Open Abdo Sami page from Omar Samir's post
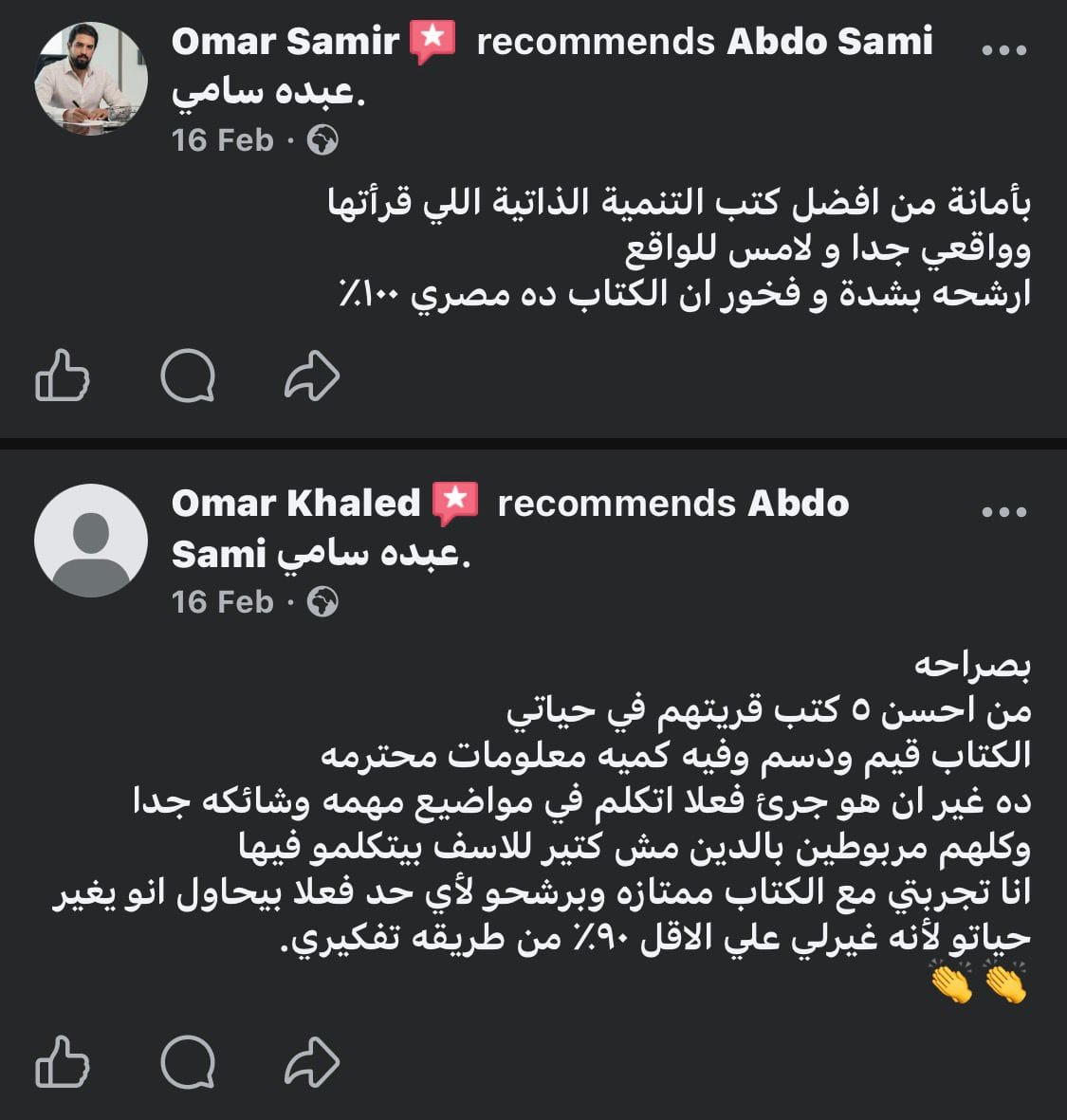Image resolution: width=1067 pixels, height=1120 pixels. tap(829, 42)
